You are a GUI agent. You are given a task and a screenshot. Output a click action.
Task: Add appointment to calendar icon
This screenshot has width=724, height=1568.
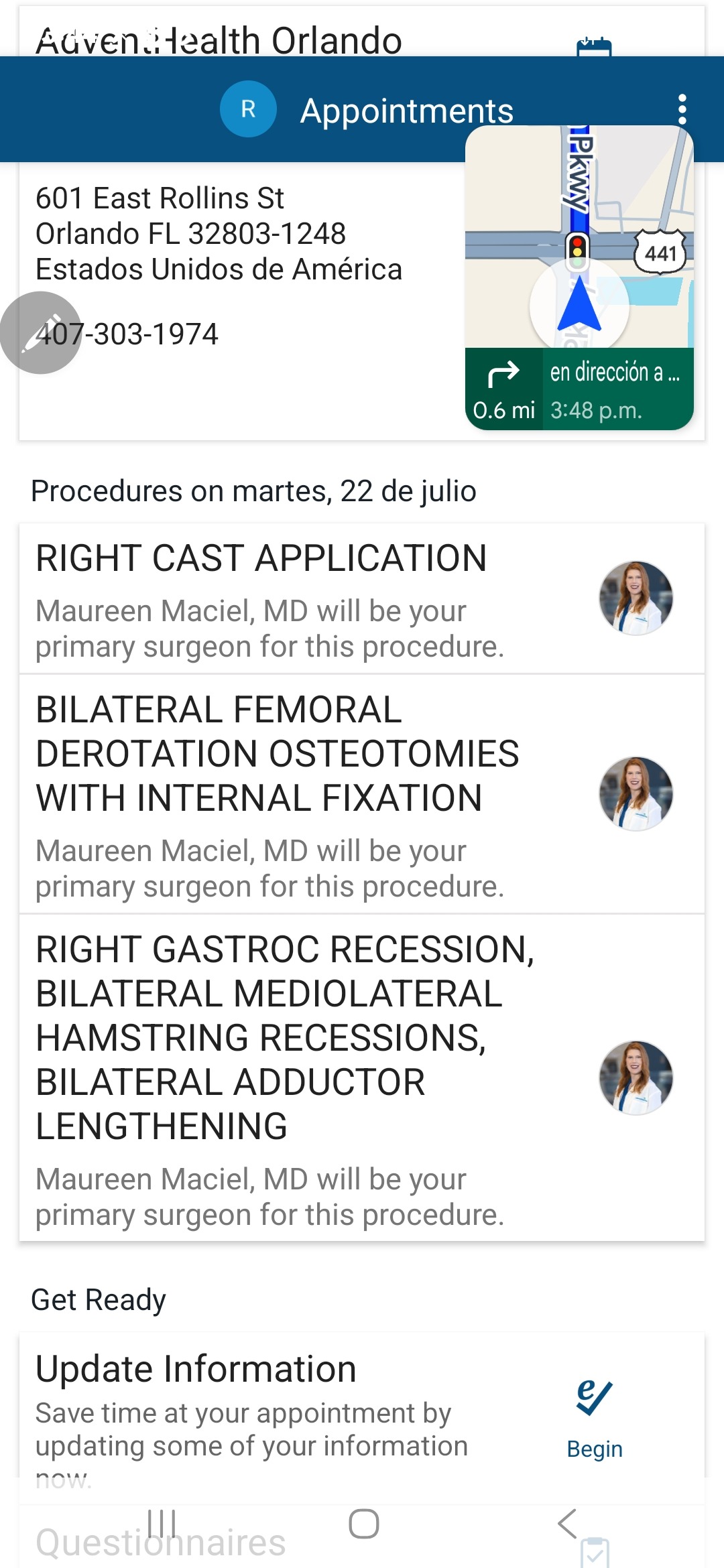(594, 47)
